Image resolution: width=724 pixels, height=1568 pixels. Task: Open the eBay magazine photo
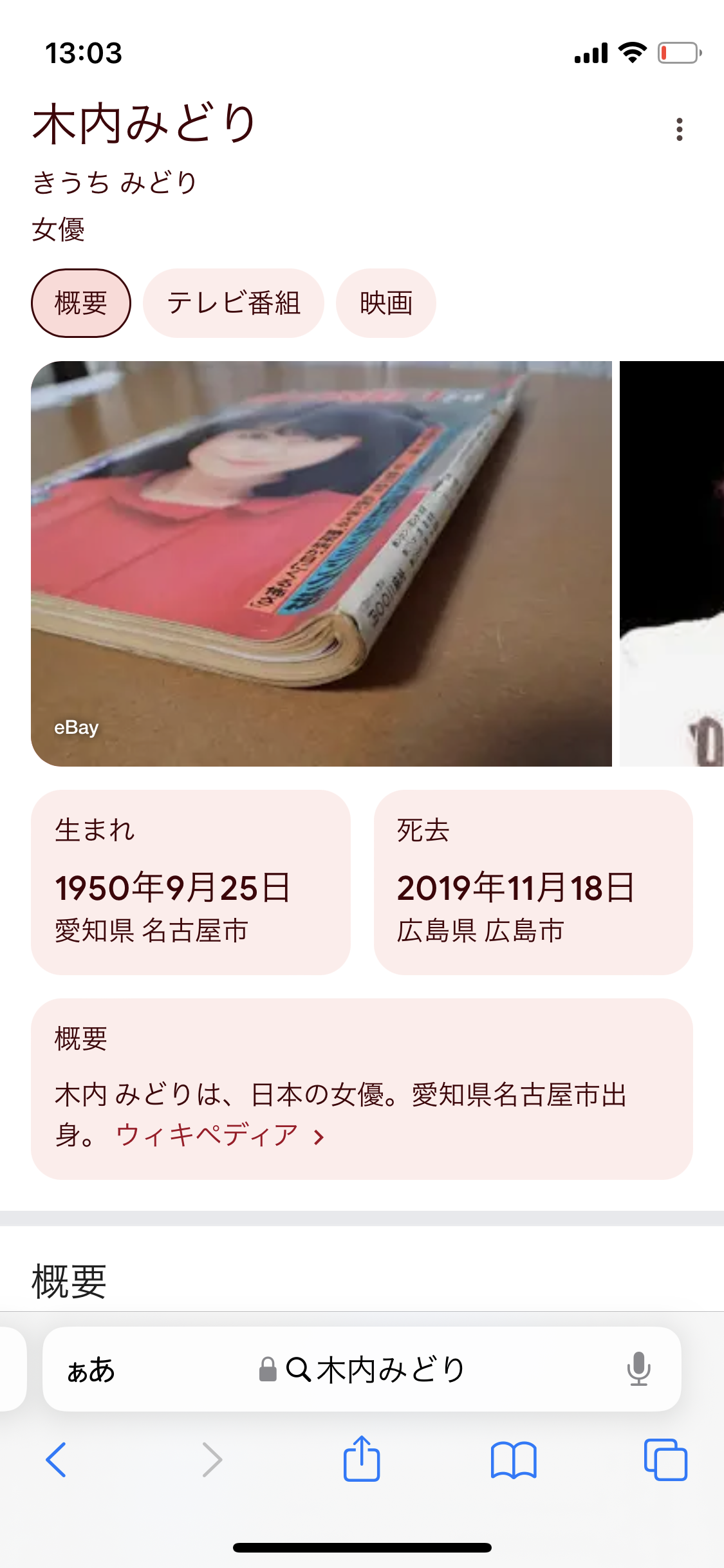pos(321,563)
